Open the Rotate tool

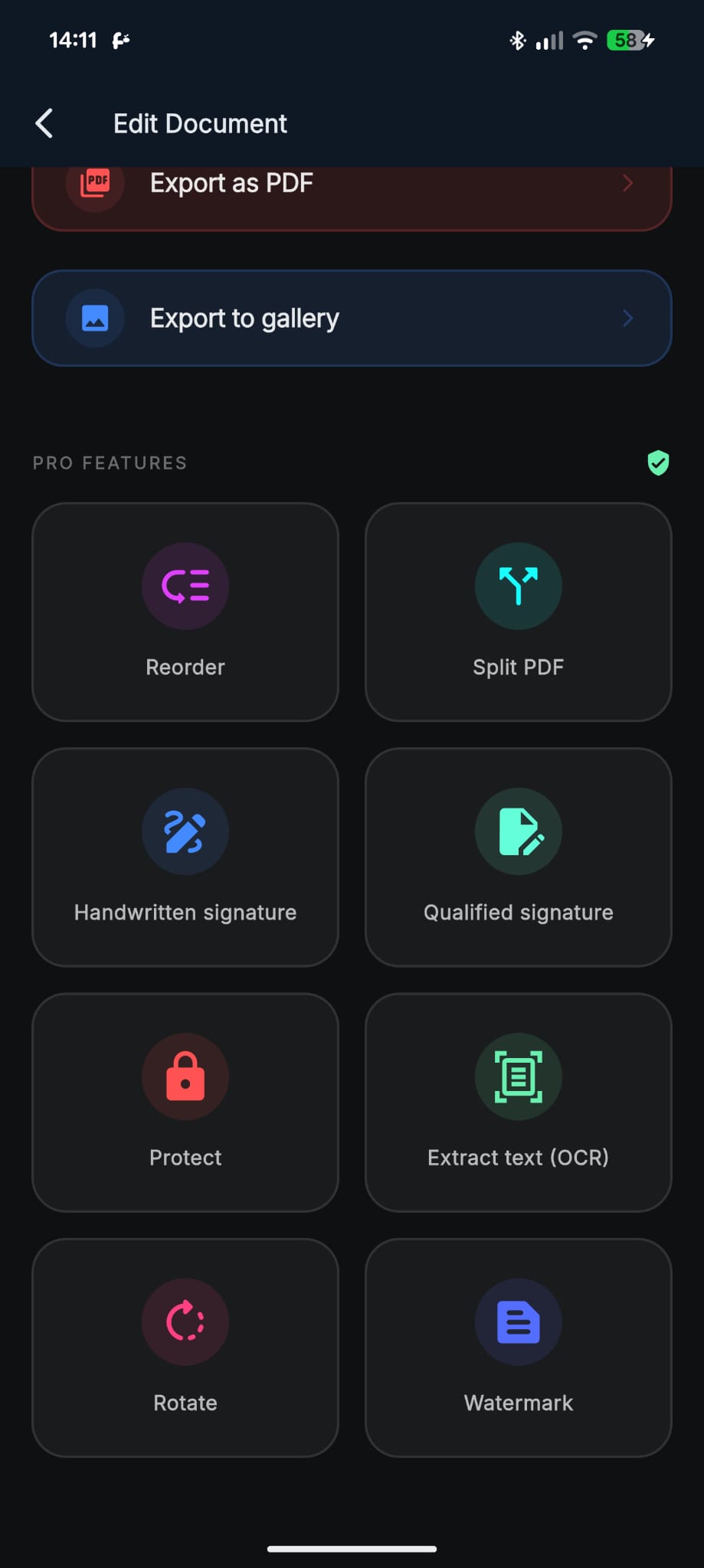[x=185, y=1346]
